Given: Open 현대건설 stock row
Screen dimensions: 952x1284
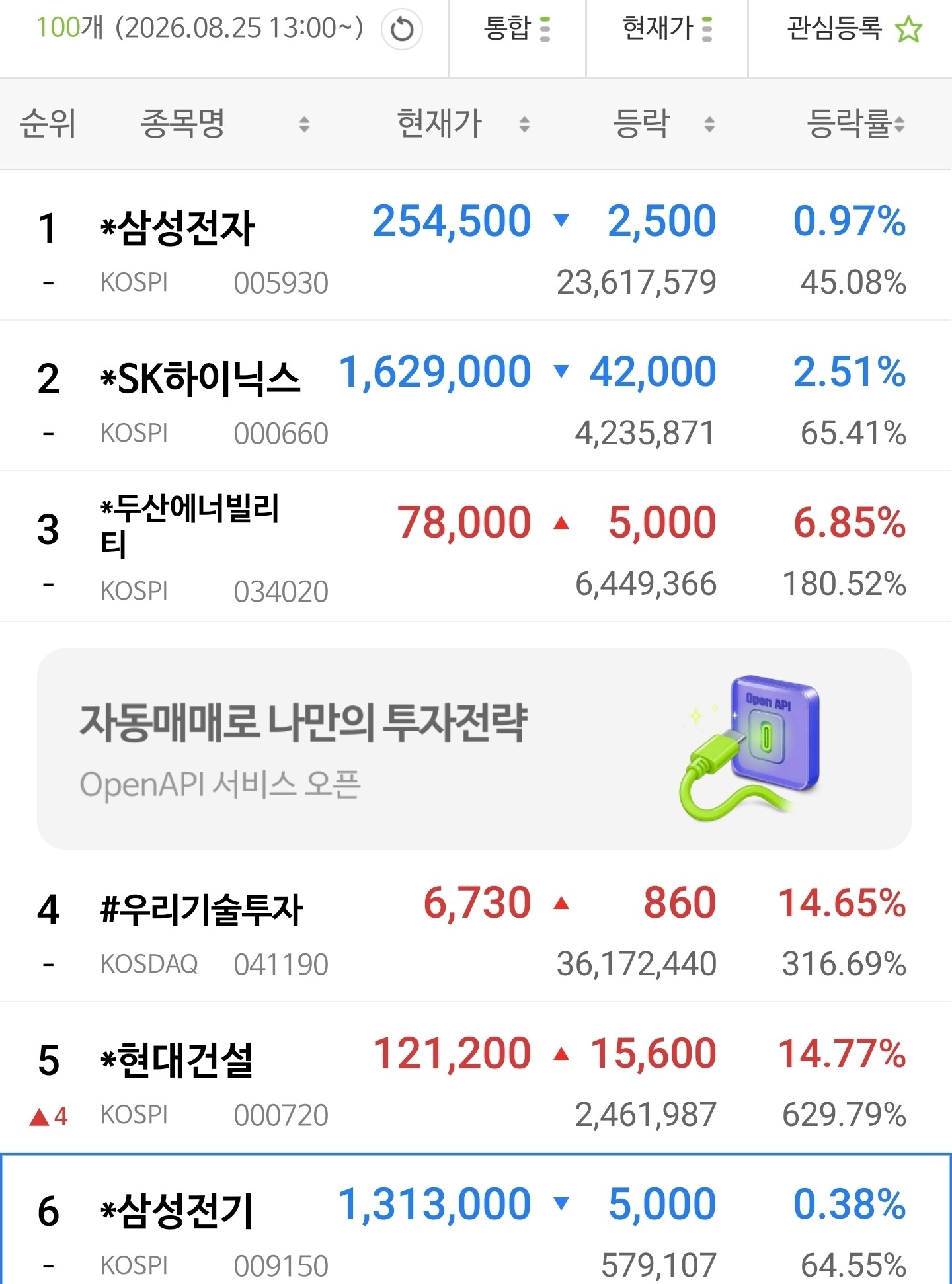Looking at the screenshot, I should [476, 1078].
